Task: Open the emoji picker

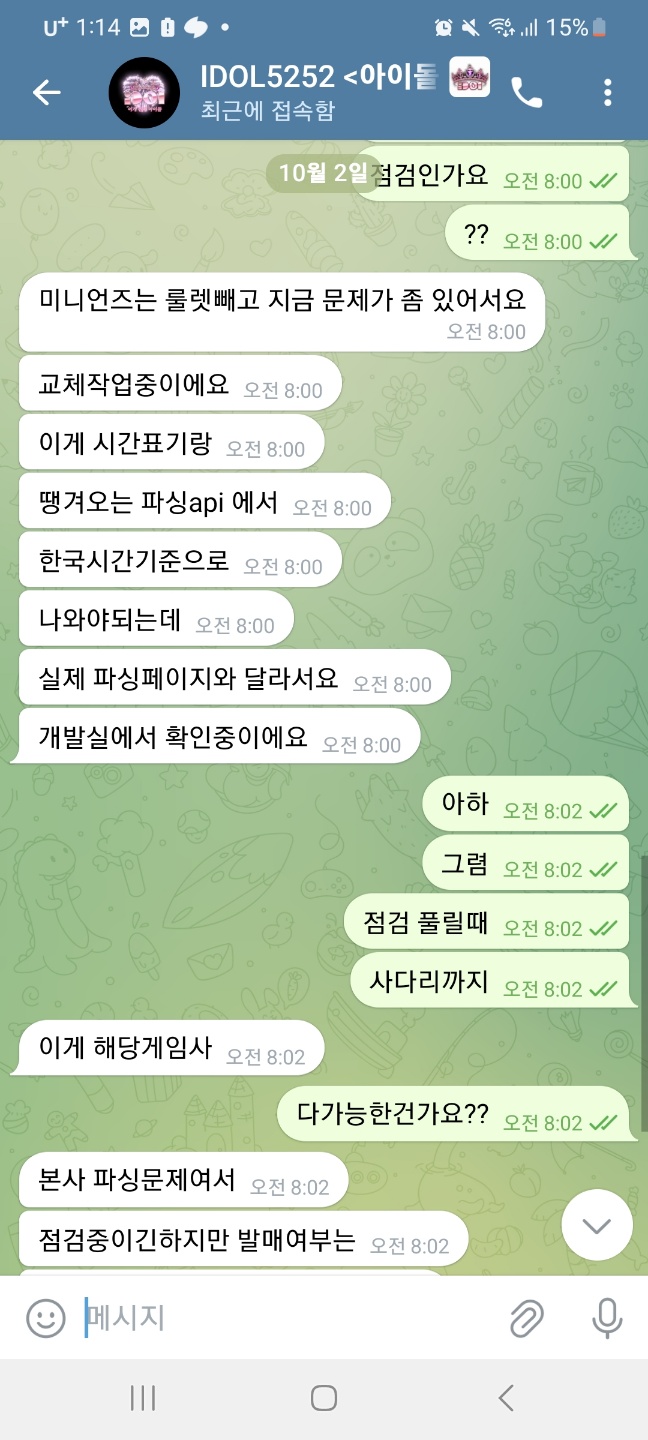Action: pos(45,1318)
